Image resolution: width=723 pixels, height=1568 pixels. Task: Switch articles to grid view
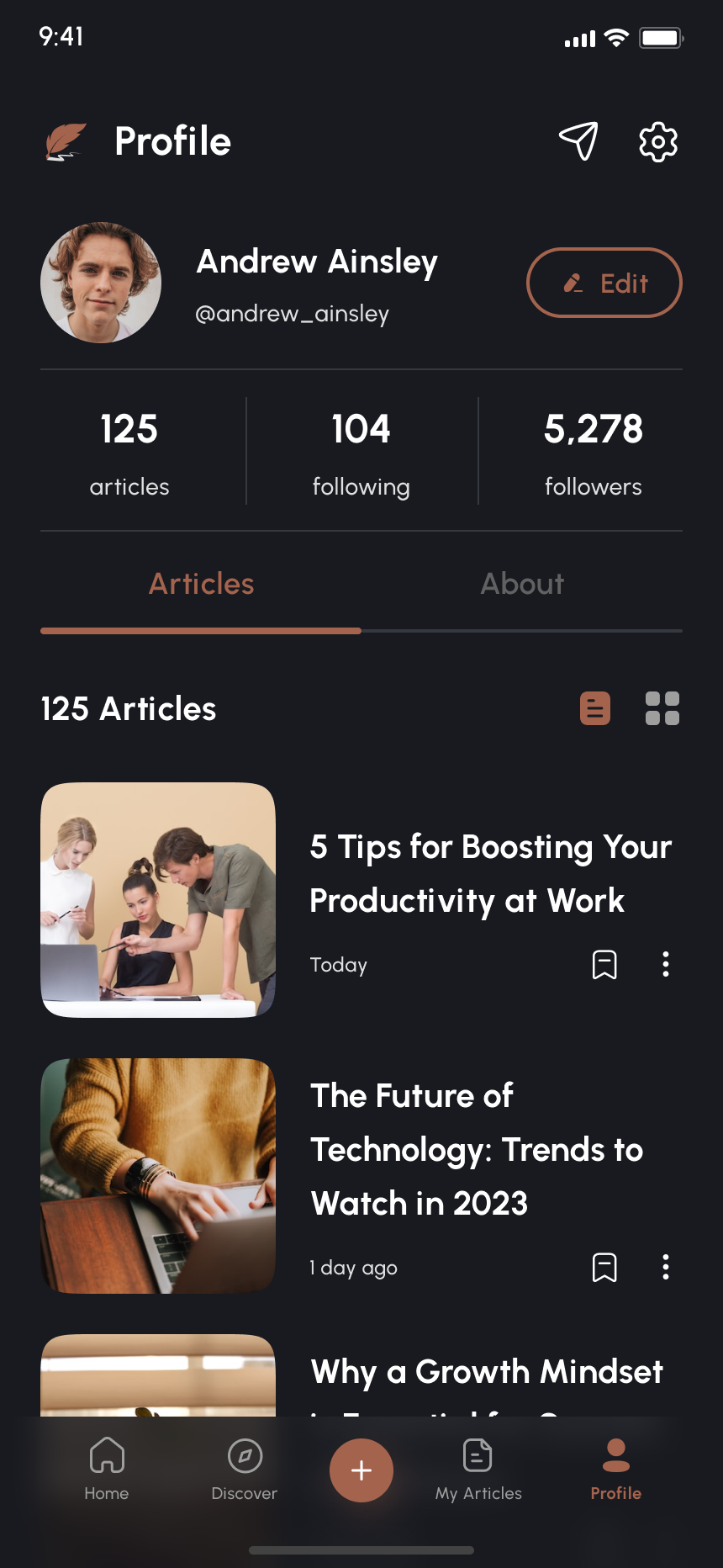pyautogui.click(x=662, y=708)
